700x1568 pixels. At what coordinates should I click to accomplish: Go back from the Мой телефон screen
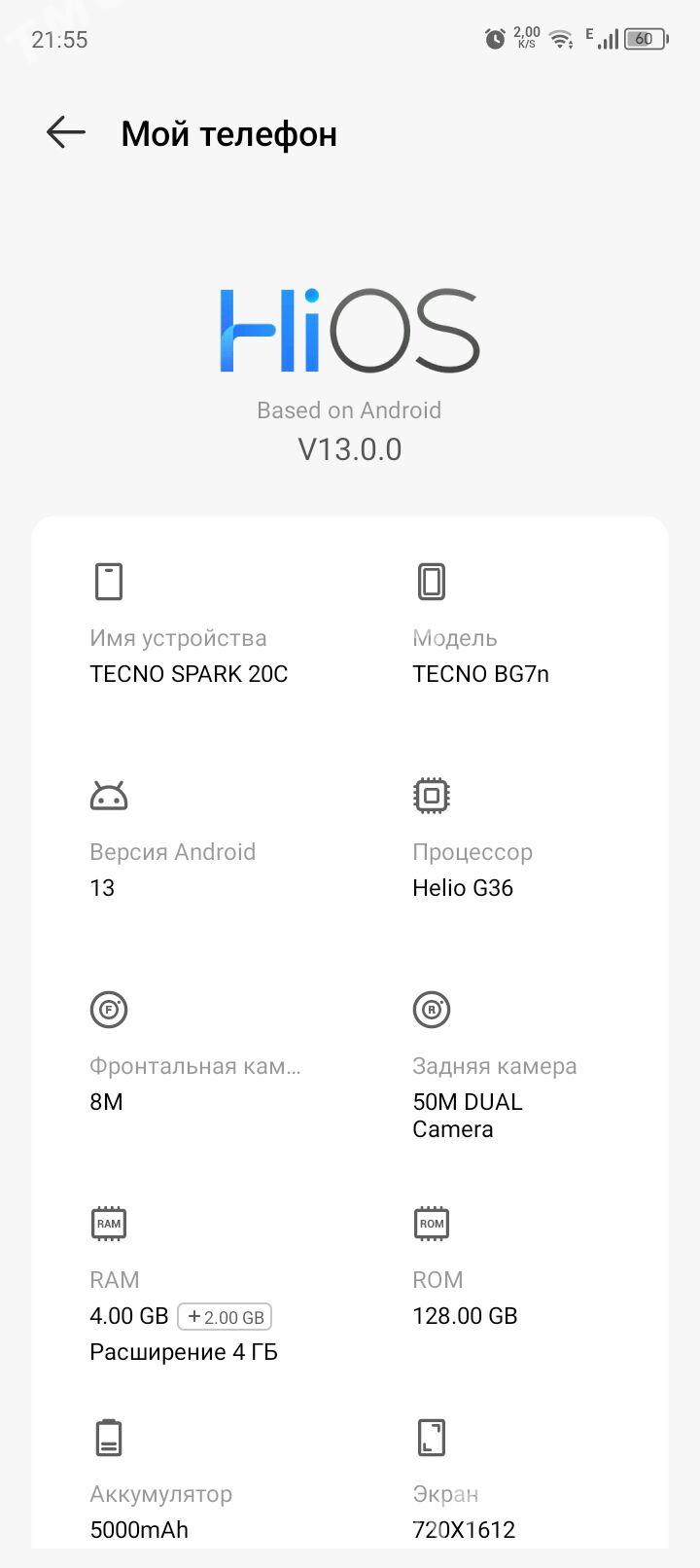66,132
